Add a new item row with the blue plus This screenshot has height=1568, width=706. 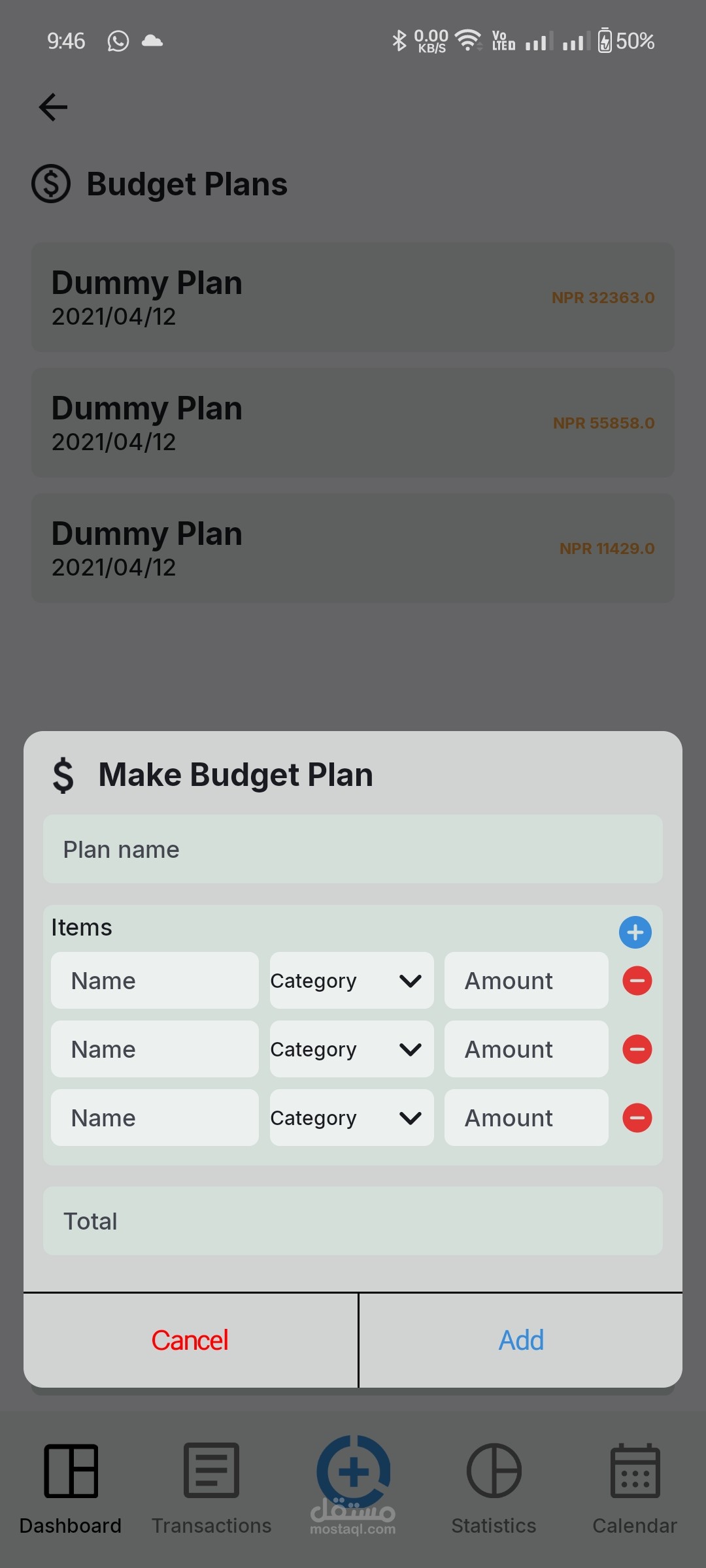(x=635, y=932)
